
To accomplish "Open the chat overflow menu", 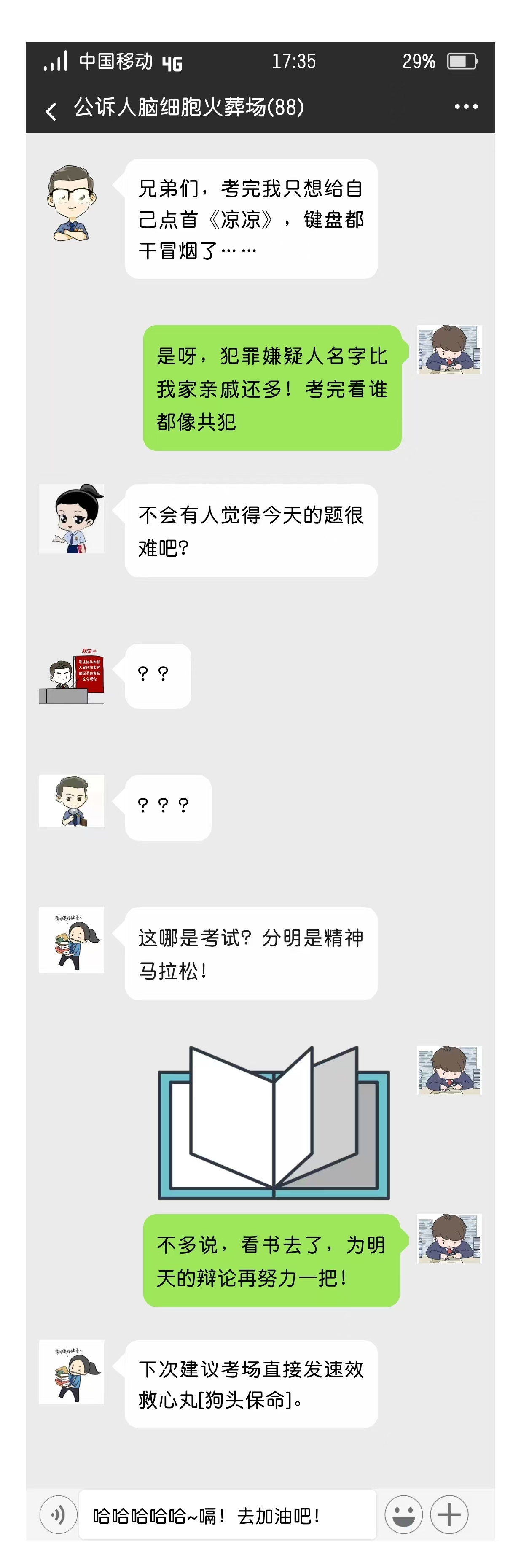I will point(466,107).
